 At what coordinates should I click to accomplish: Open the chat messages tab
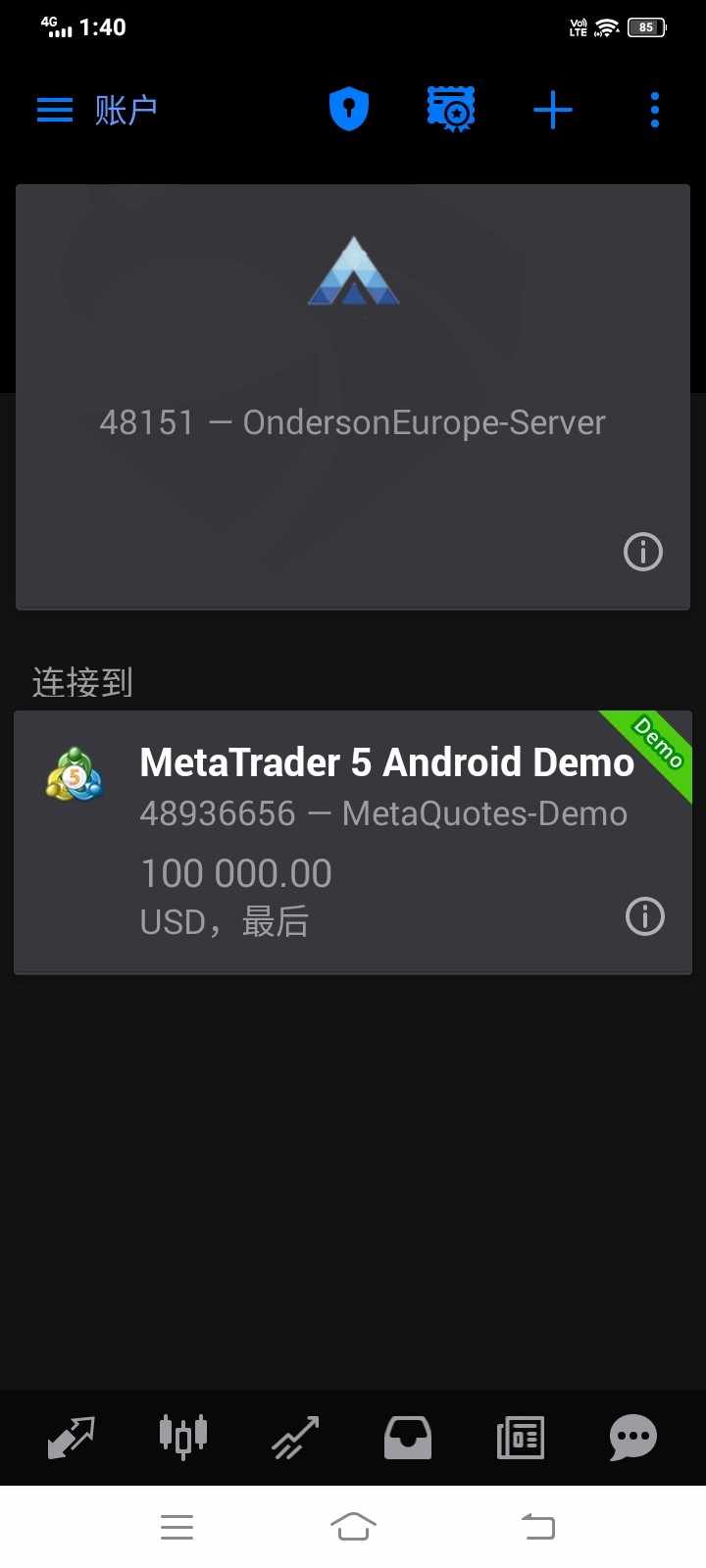pyautogui.click(x=633, y=1438)
